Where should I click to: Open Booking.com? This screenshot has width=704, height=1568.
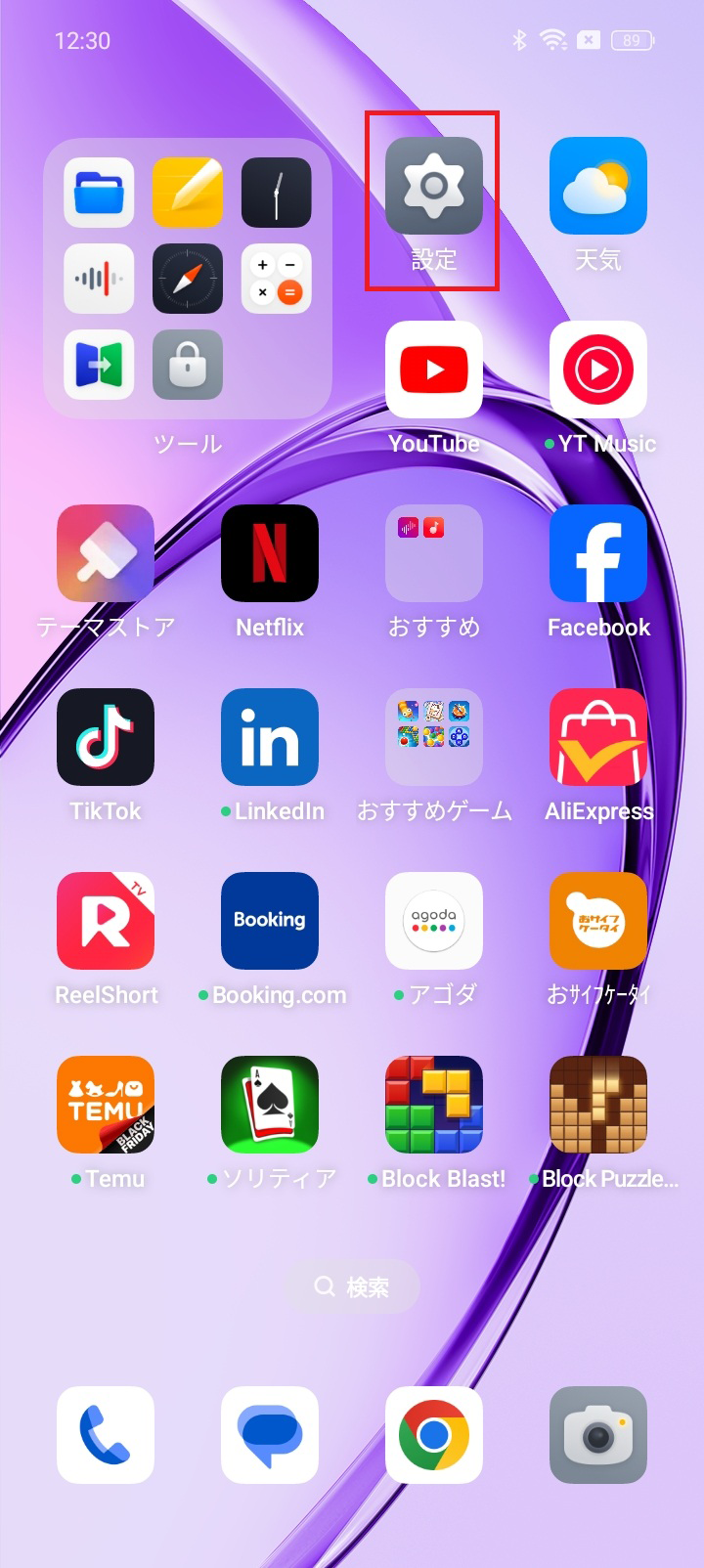pyautogui.click(x=269, y=920)
